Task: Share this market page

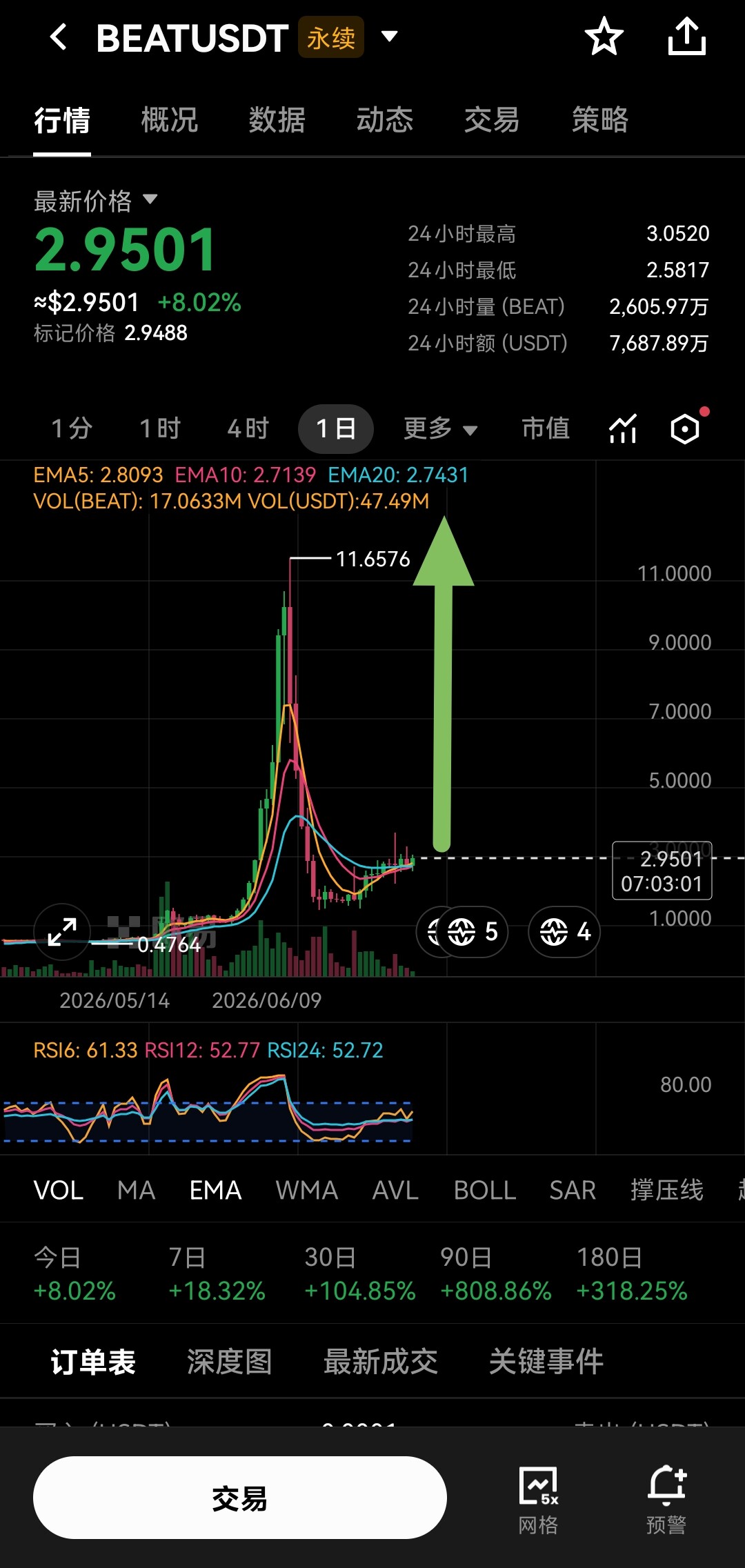Action: tap(687, 37)
